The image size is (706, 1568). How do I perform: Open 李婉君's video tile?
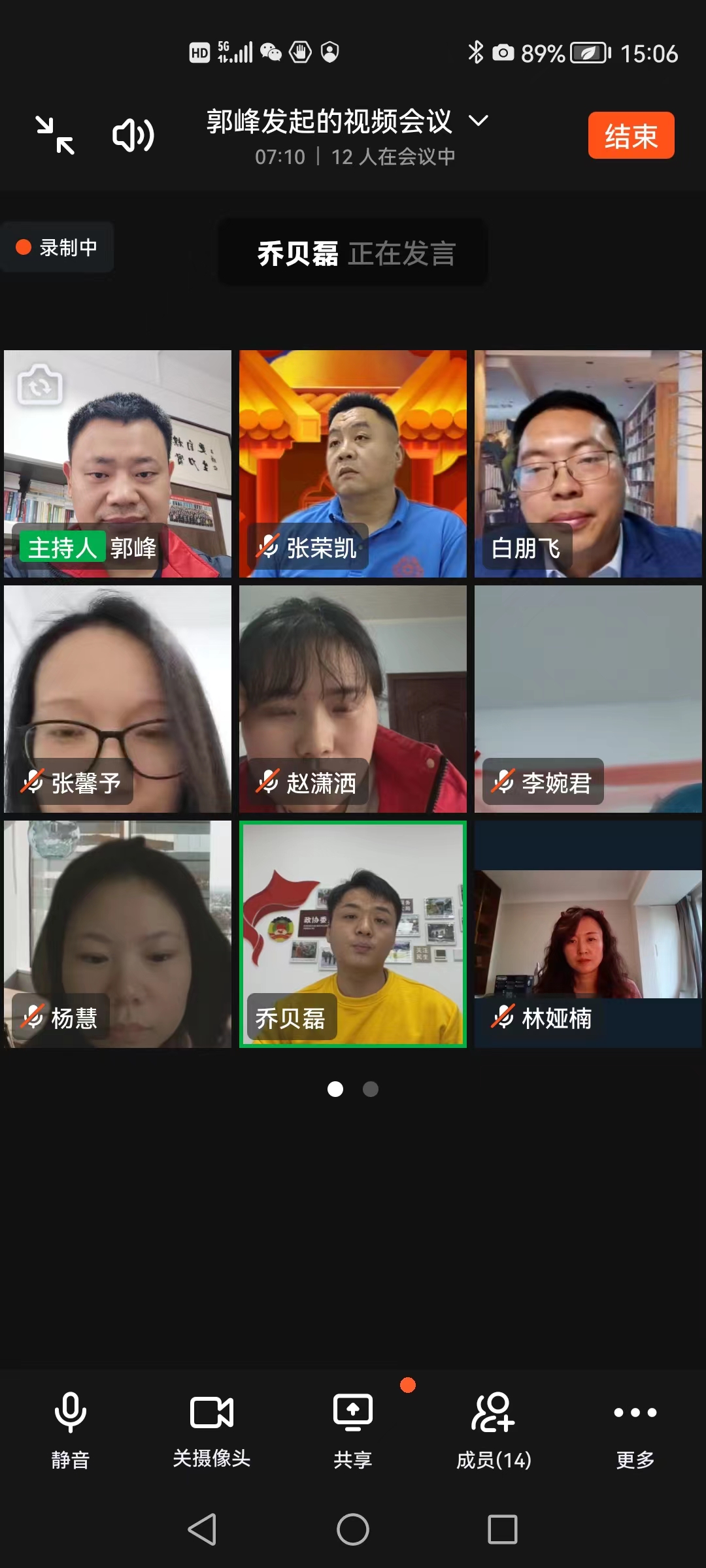coord(588,699)
